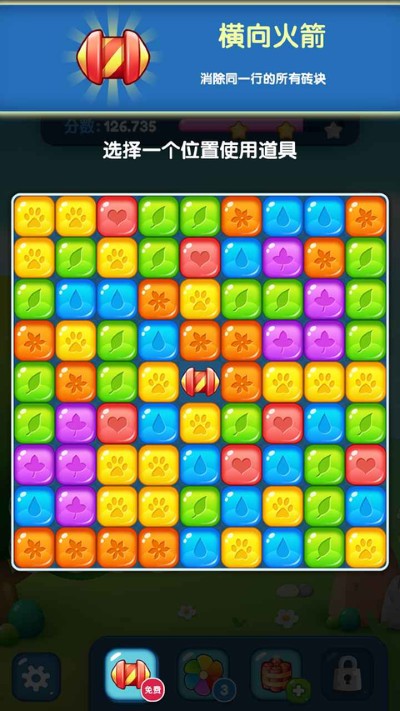Open the settings gear
400x711 pixels.
click(36, 677)
